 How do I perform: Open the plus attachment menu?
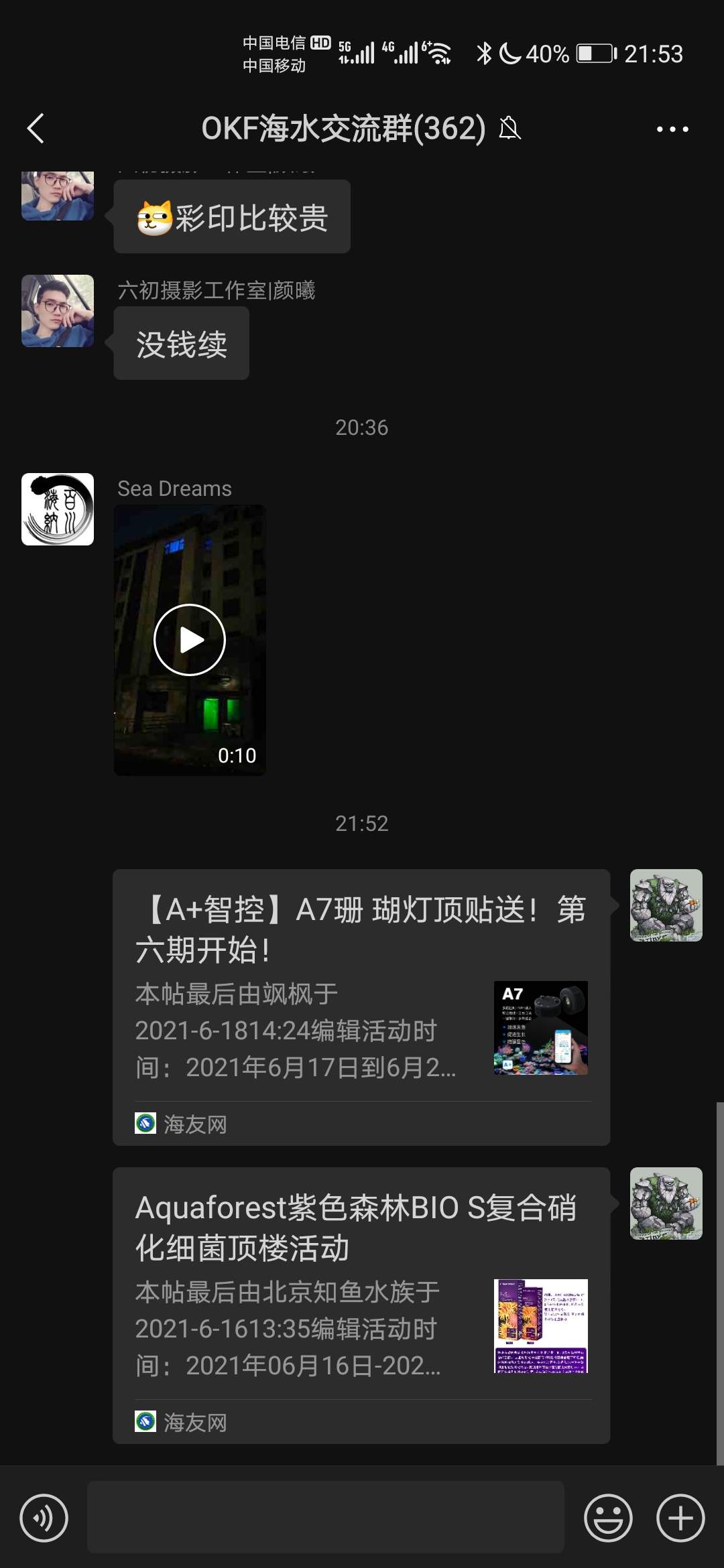(x=680, y=1518)
